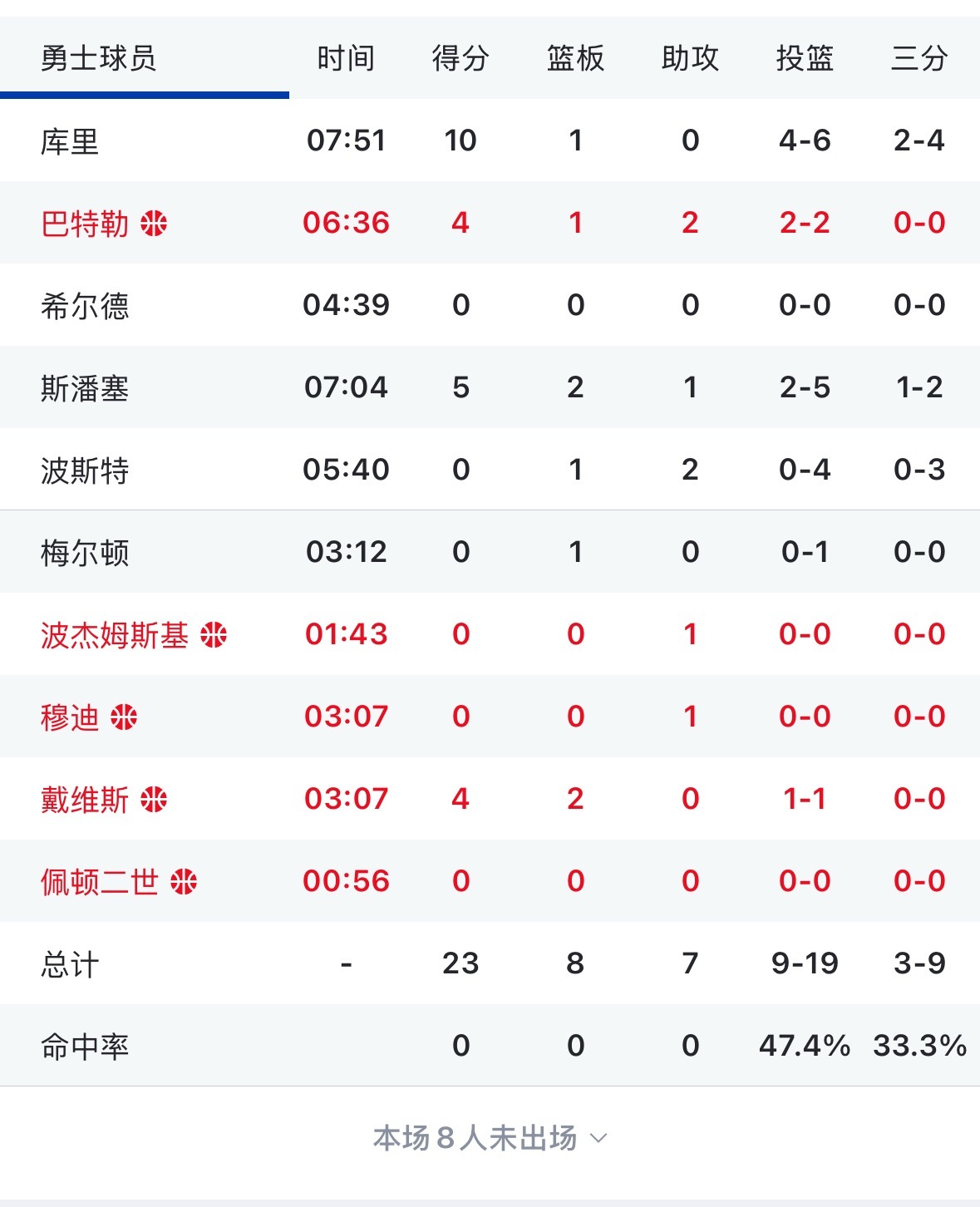Select the 得分 column header
The image size is (980, 1207).
460,57
